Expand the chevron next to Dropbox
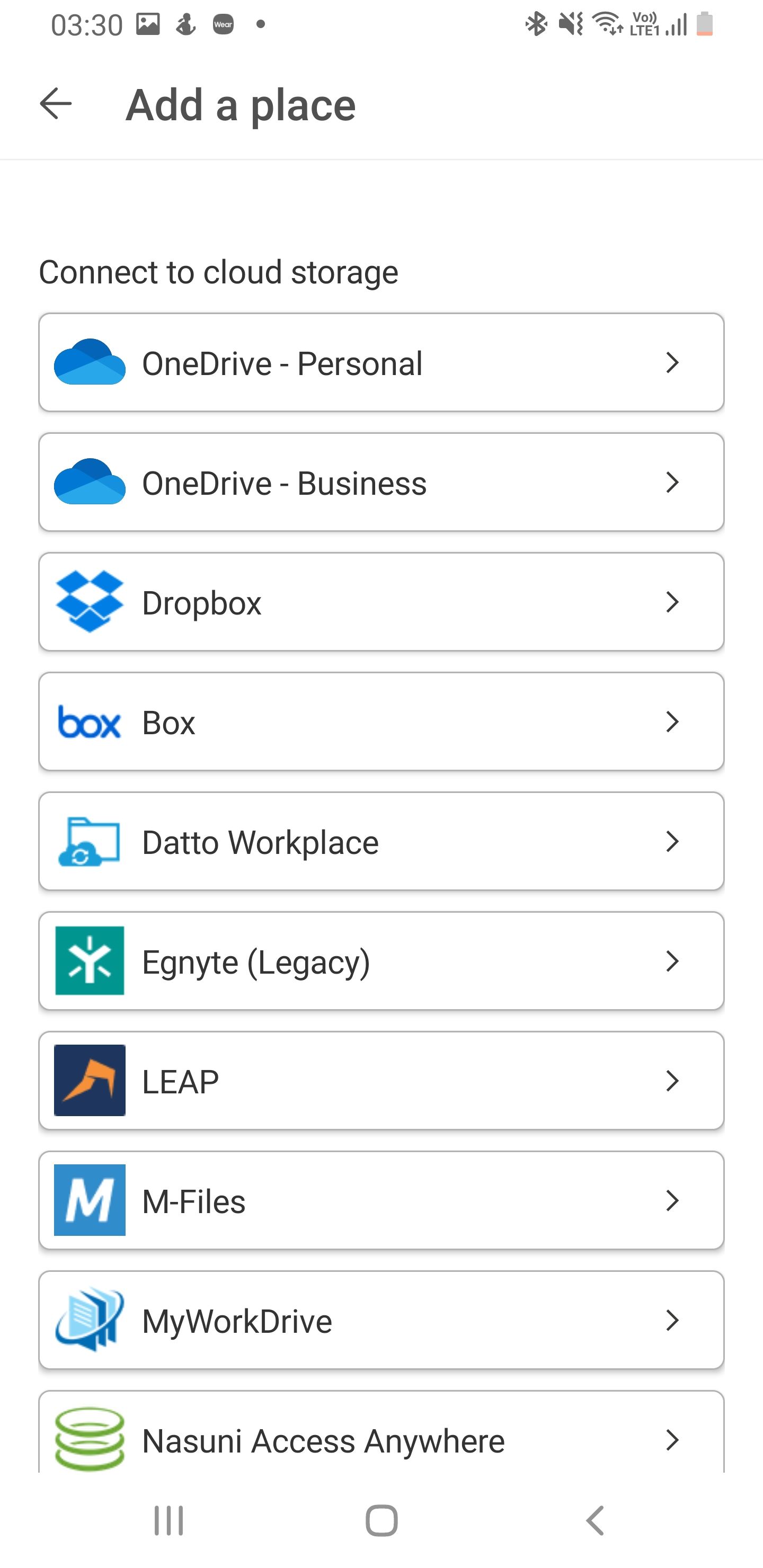This screenshot has height=1568, width=763. [672, 602]
